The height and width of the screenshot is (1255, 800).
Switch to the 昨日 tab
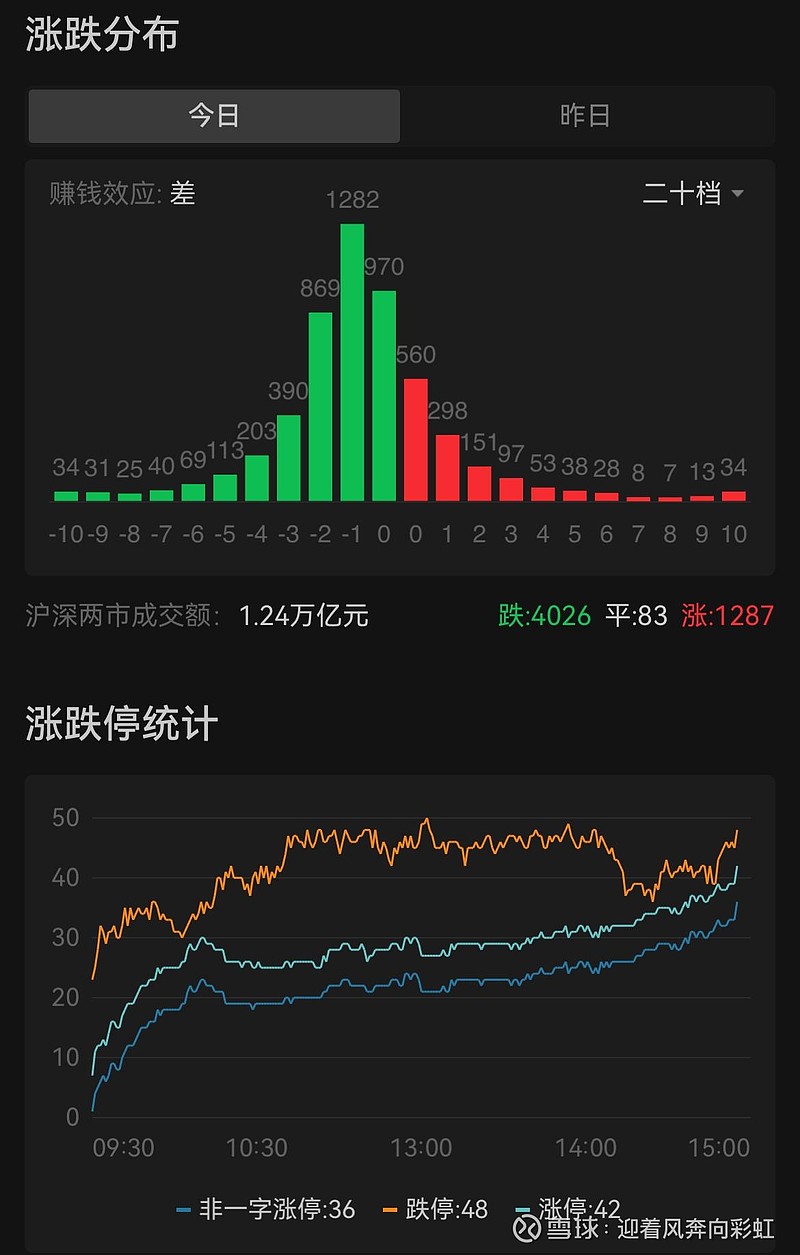(x=585, y=117)
